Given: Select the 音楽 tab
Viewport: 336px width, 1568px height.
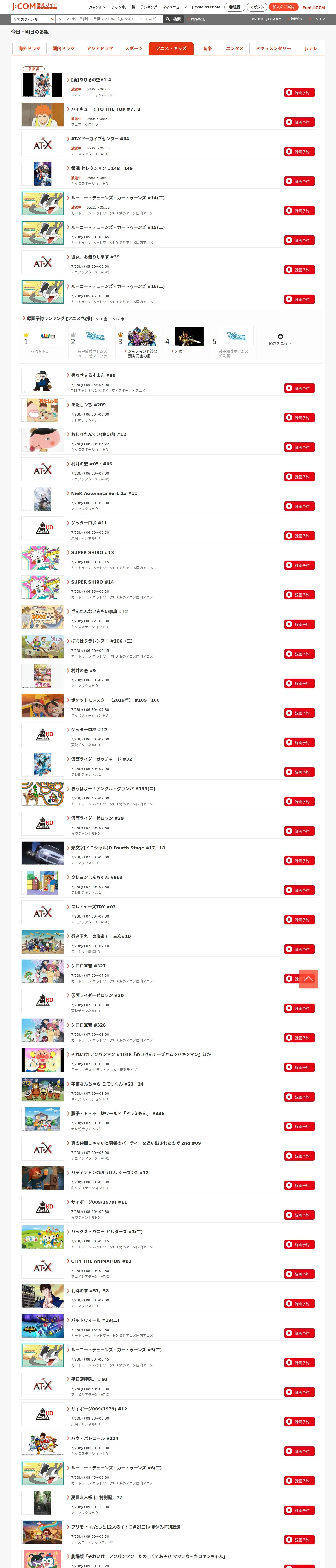Looking at the screenshot, I should coord(207,49).
